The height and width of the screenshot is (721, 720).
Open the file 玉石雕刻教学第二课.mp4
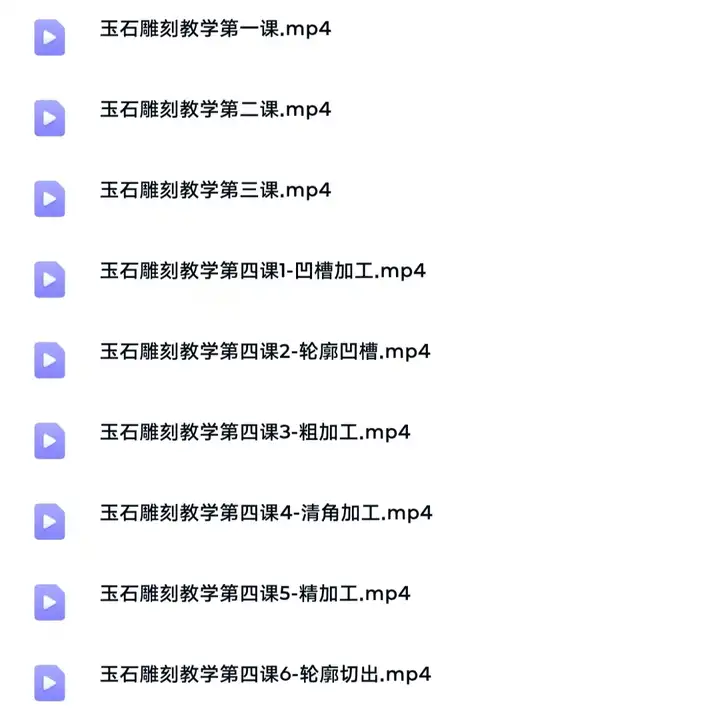215,109
